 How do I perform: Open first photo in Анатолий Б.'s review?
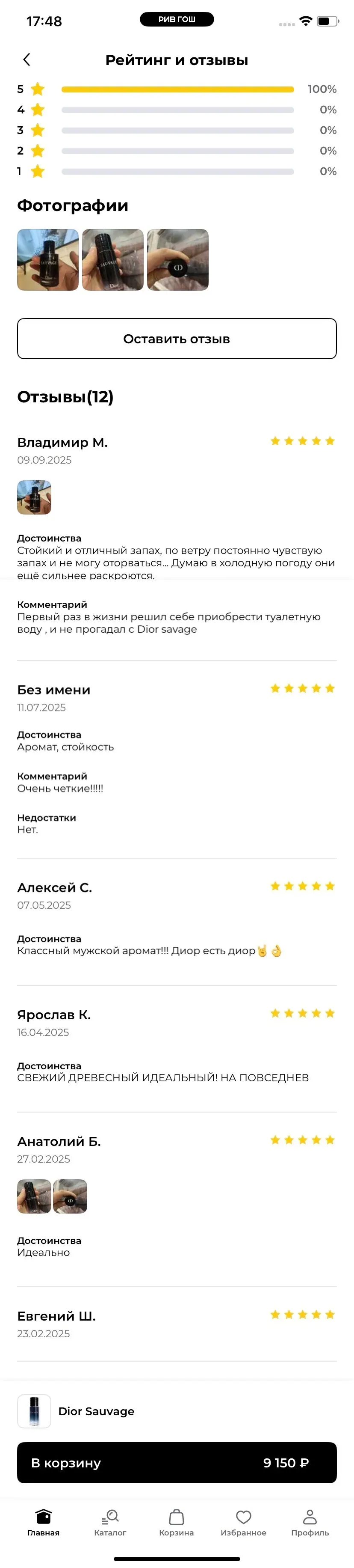(x=34, y=1196)
